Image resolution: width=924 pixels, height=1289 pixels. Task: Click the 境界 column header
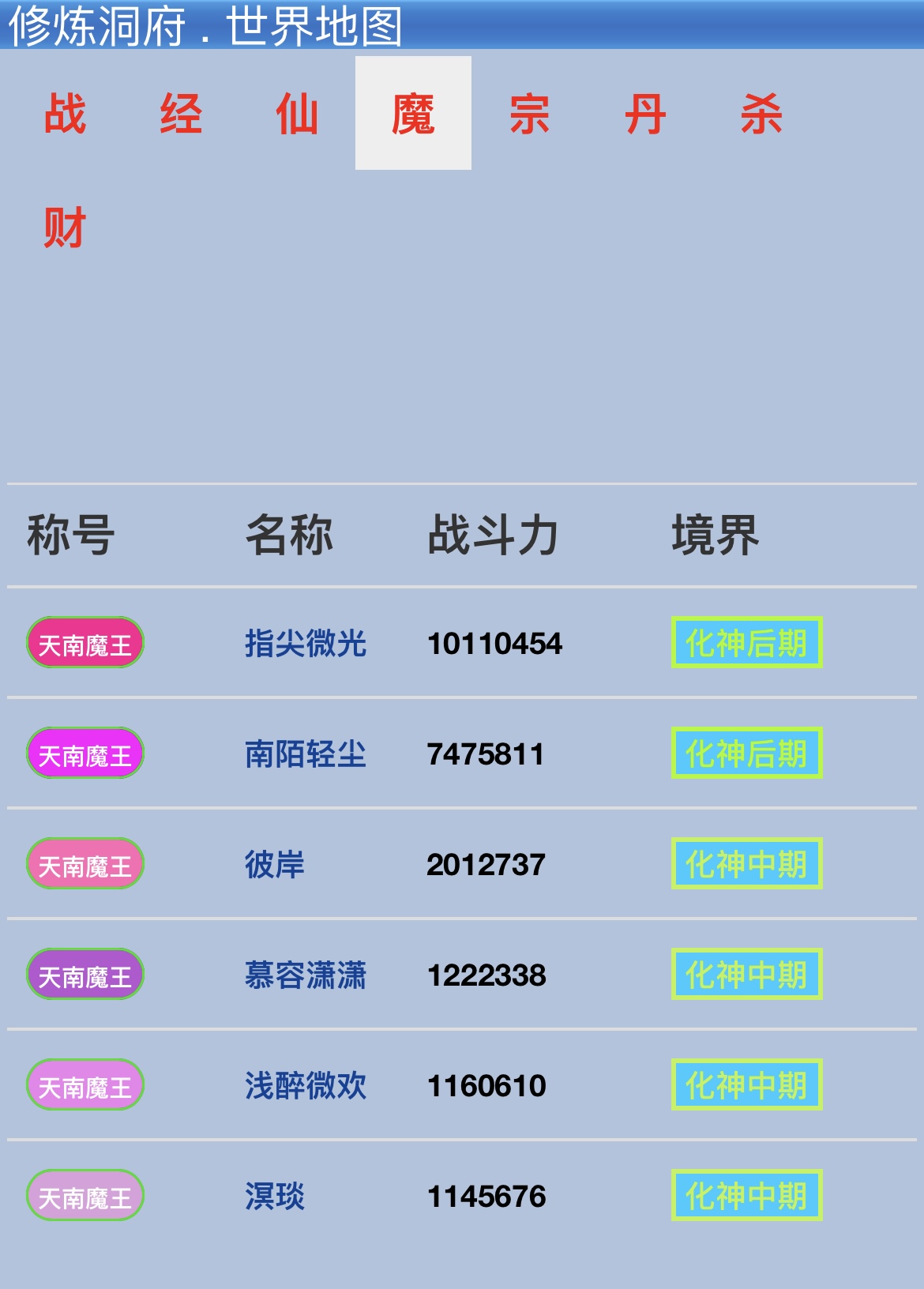(715, 534)
